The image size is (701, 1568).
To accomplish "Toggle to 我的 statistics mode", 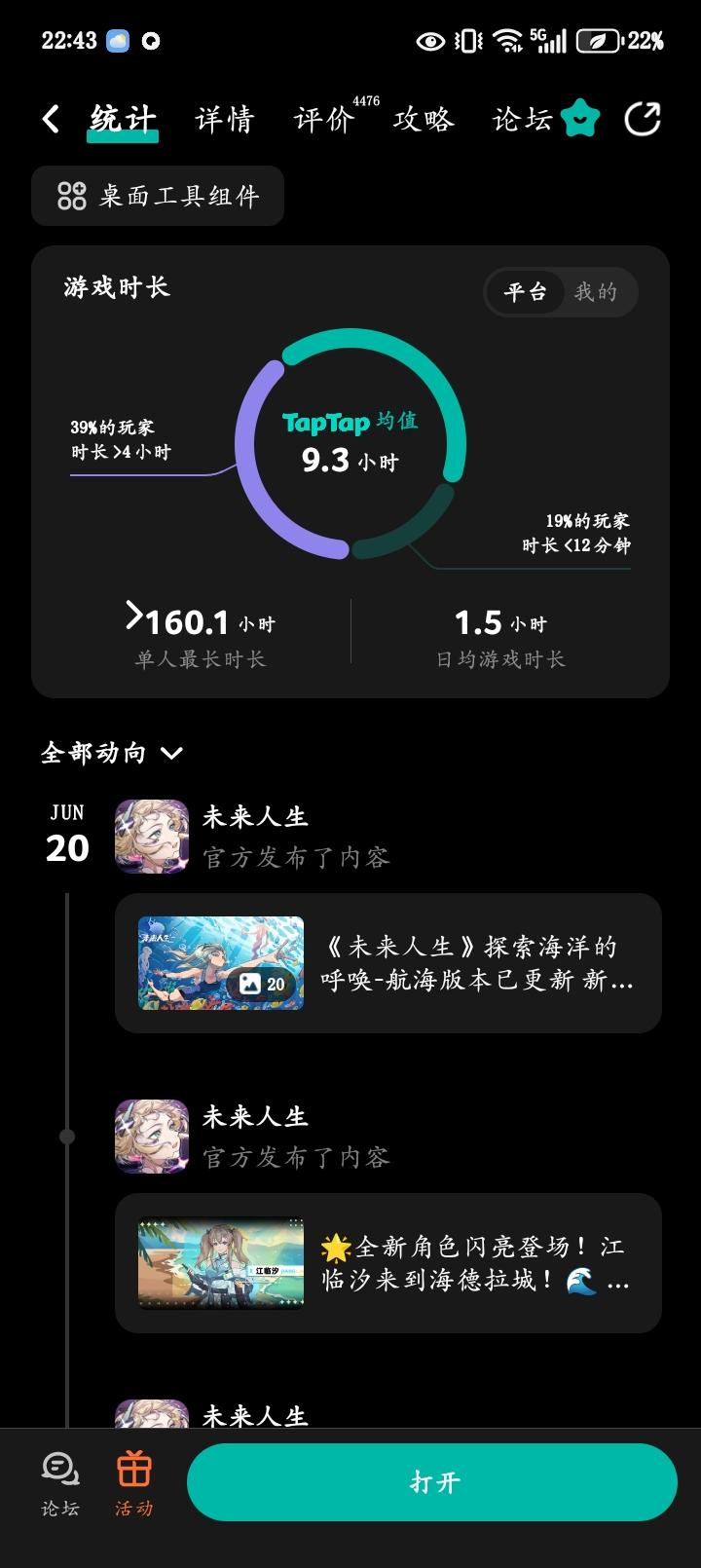I will 598,291.
